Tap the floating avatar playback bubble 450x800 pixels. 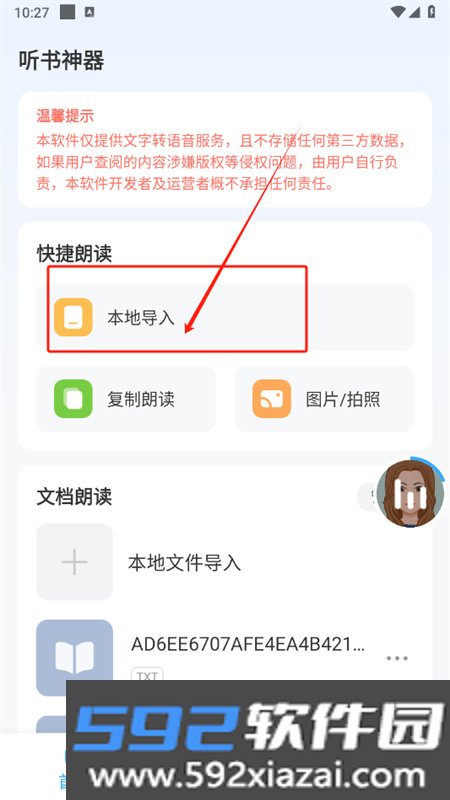coord(410,493)
